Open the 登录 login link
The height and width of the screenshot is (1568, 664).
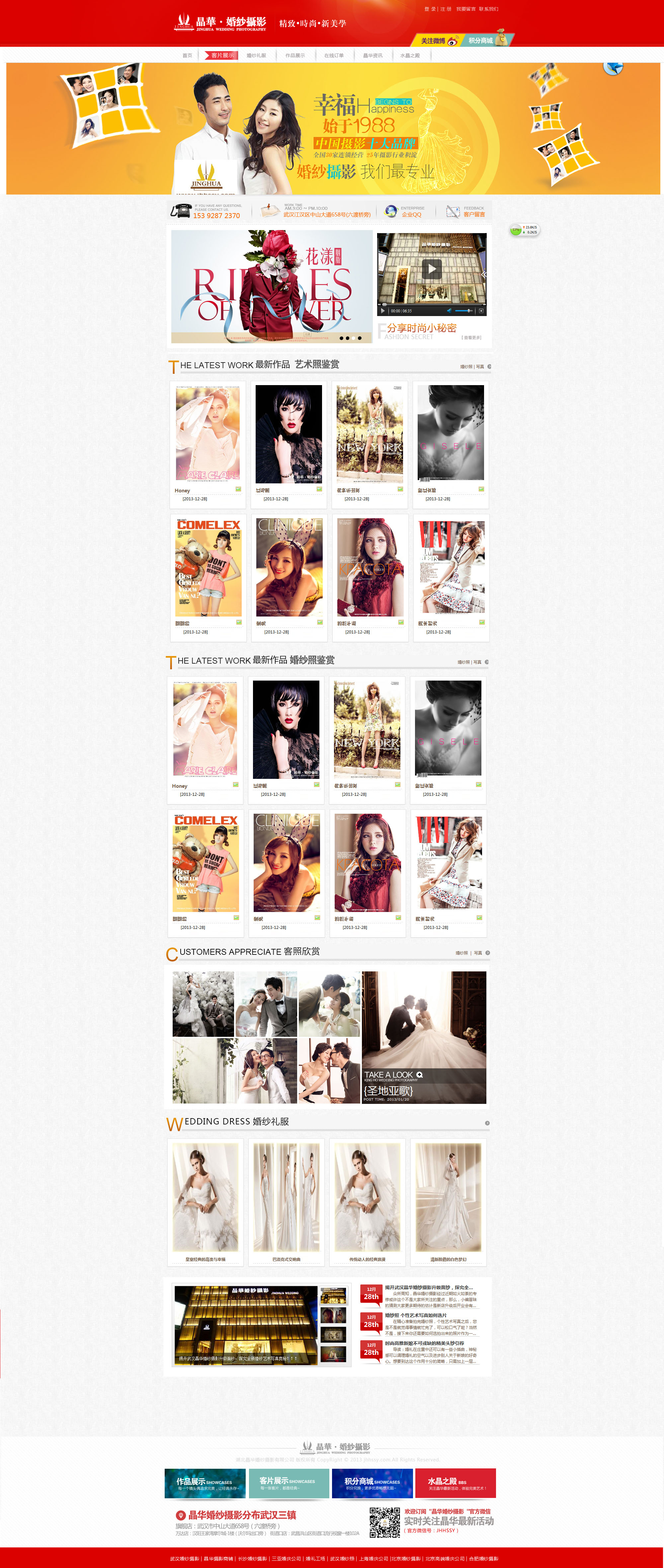pyautogui.click(x=430, y=9)
